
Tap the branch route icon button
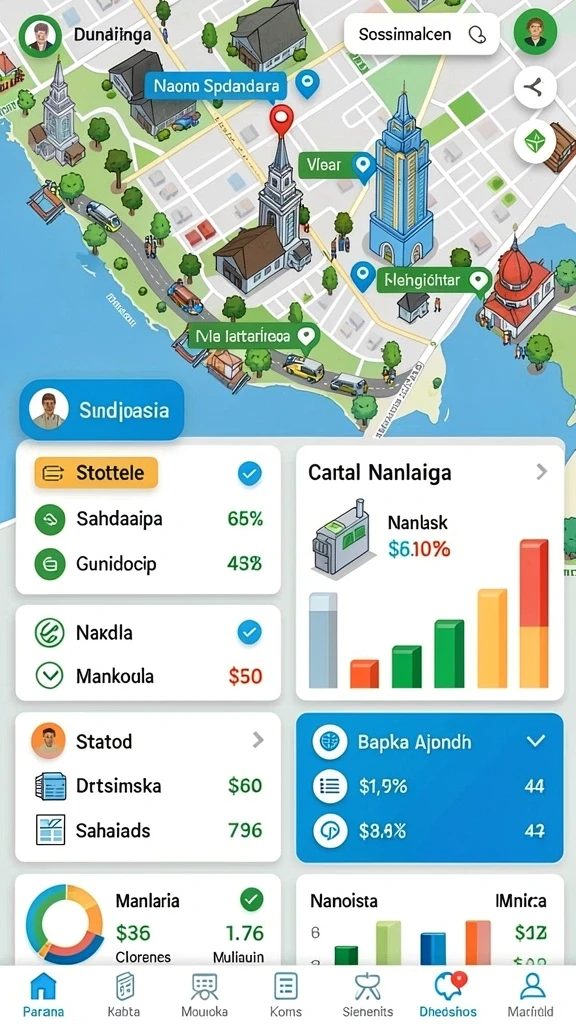tap(535, 88)
